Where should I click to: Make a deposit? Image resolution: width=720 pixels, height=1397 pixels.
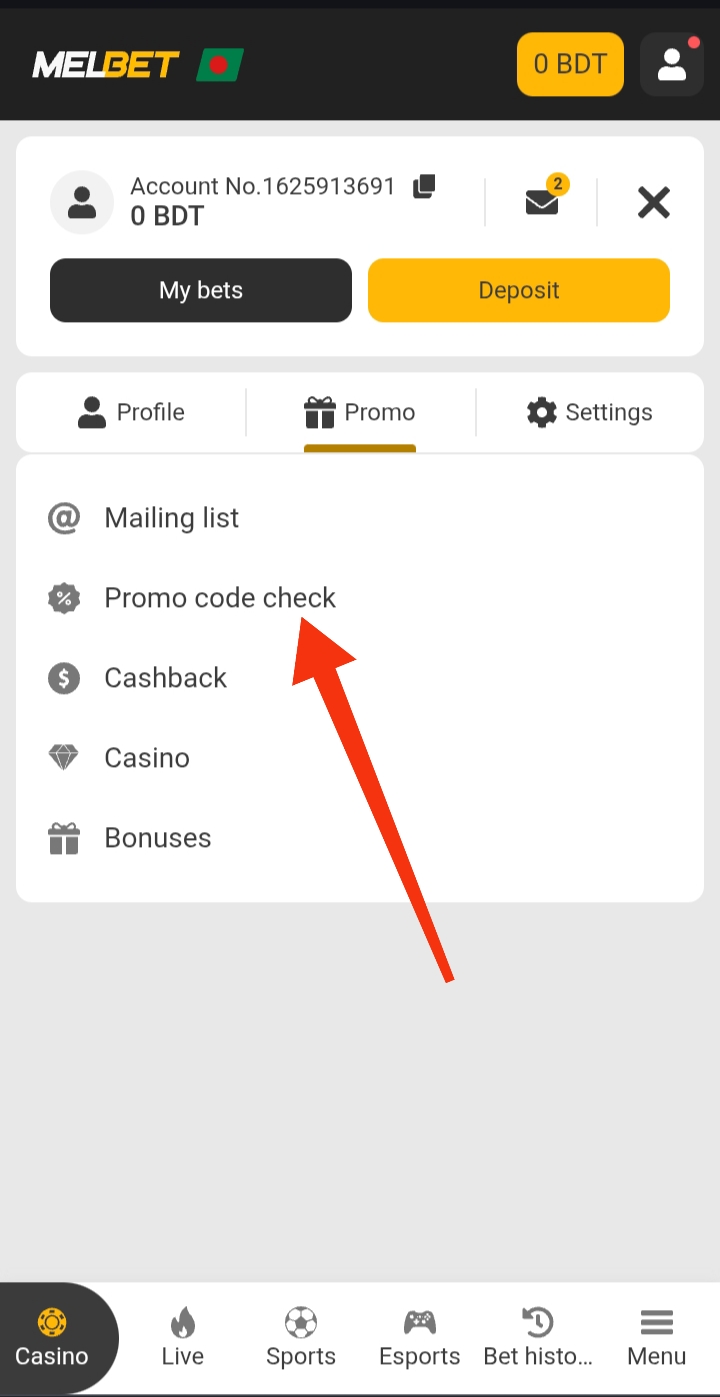[x=519, y=291]
